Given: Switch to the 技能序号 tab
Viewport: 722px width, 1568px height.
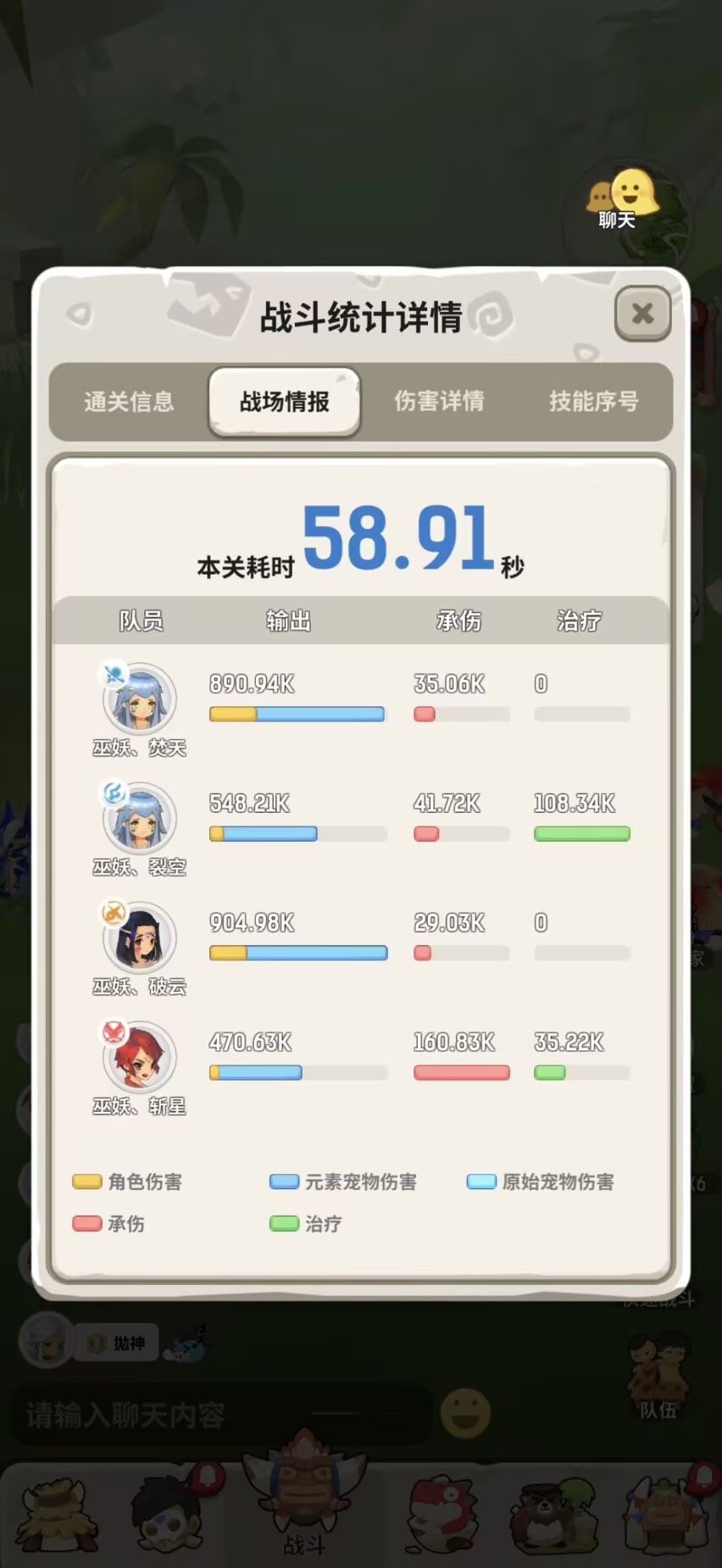Looking at the screenshot, I should (x=593, y=402).
